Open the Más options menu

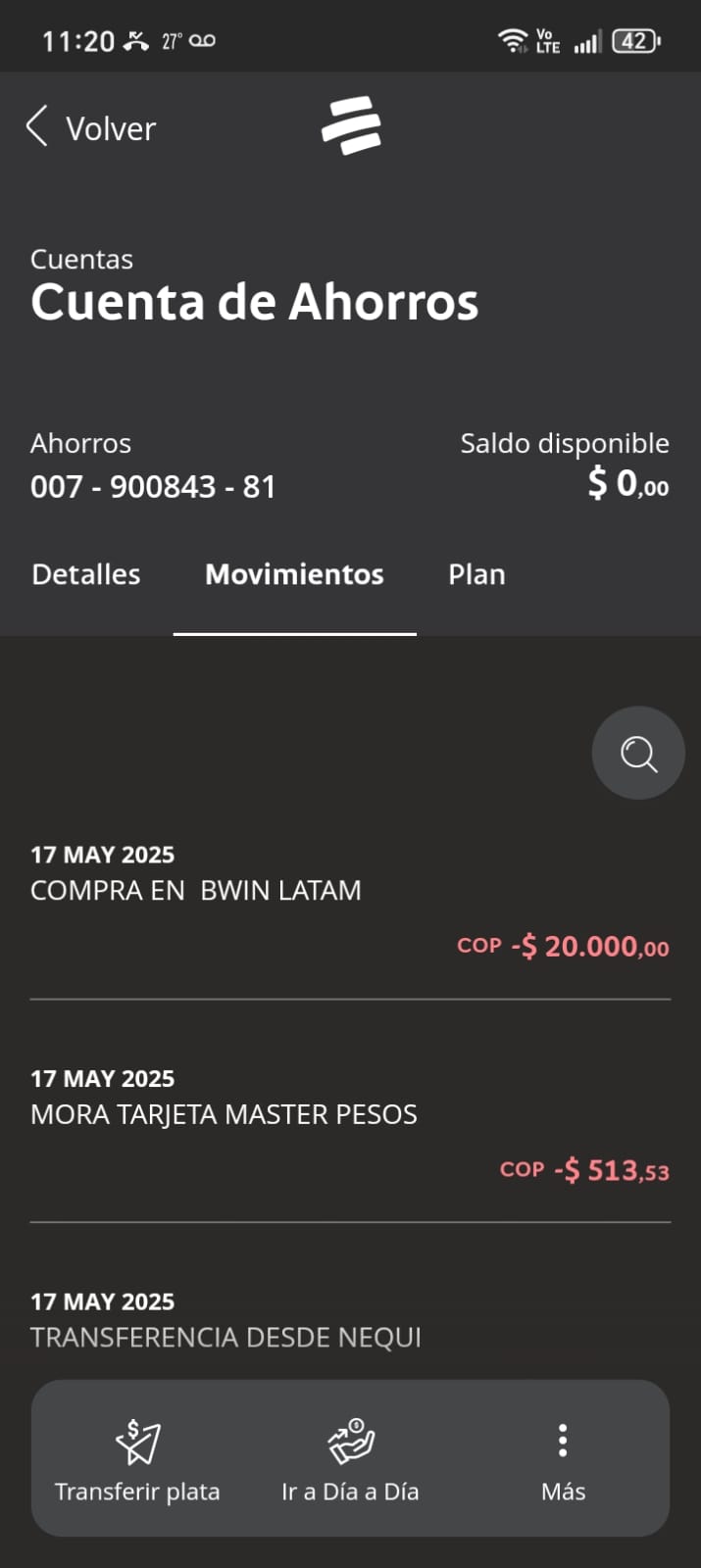pyautogui.click(x=563, y=1460)
